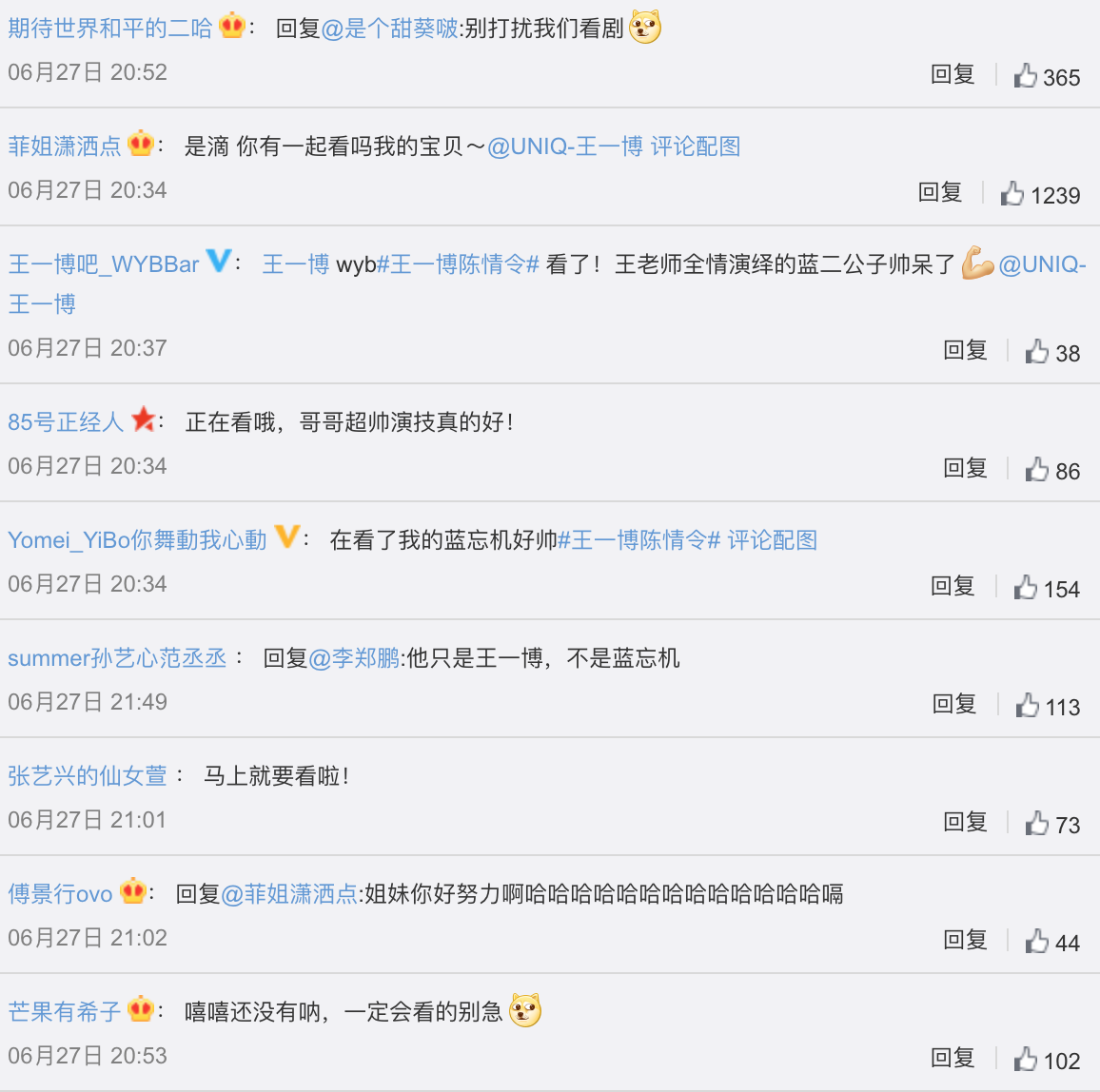
Task: Reply to 傅景行ovo's comment
Action: coord(965,939)
